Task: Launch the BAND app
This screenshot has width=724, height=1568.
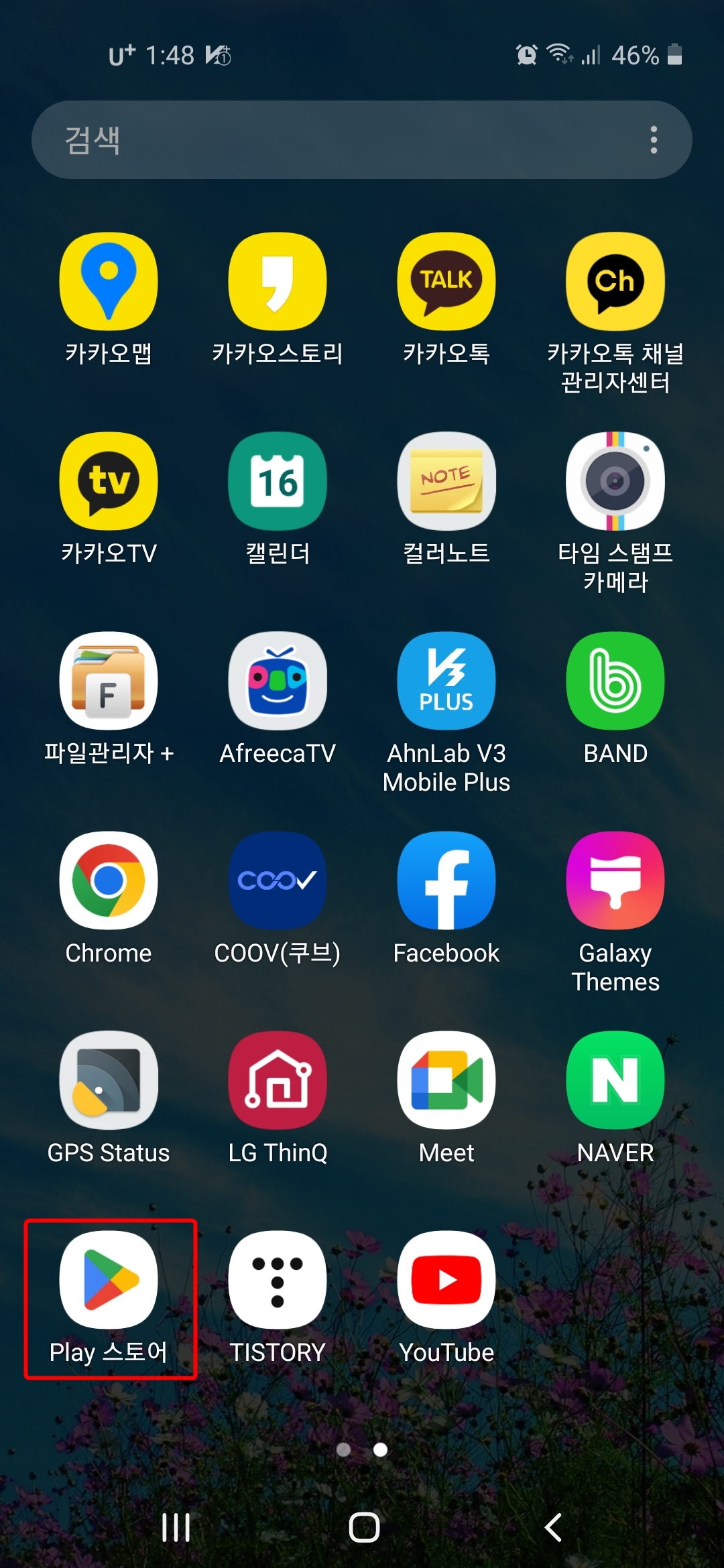Action: click(x=615, y=680)
